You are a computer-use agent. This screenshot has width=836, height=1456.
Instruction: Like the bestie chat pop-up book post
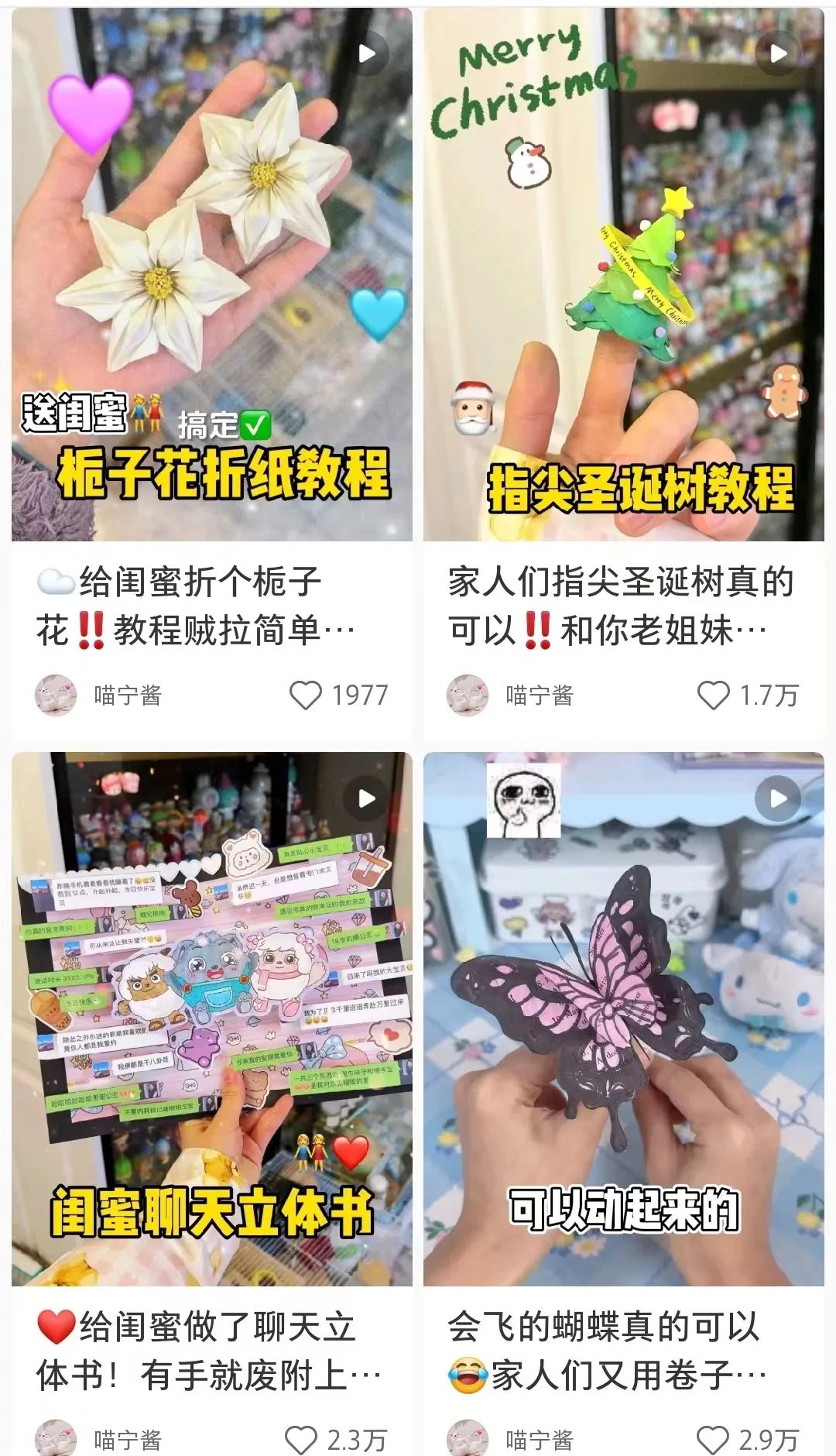(301, 1440)
